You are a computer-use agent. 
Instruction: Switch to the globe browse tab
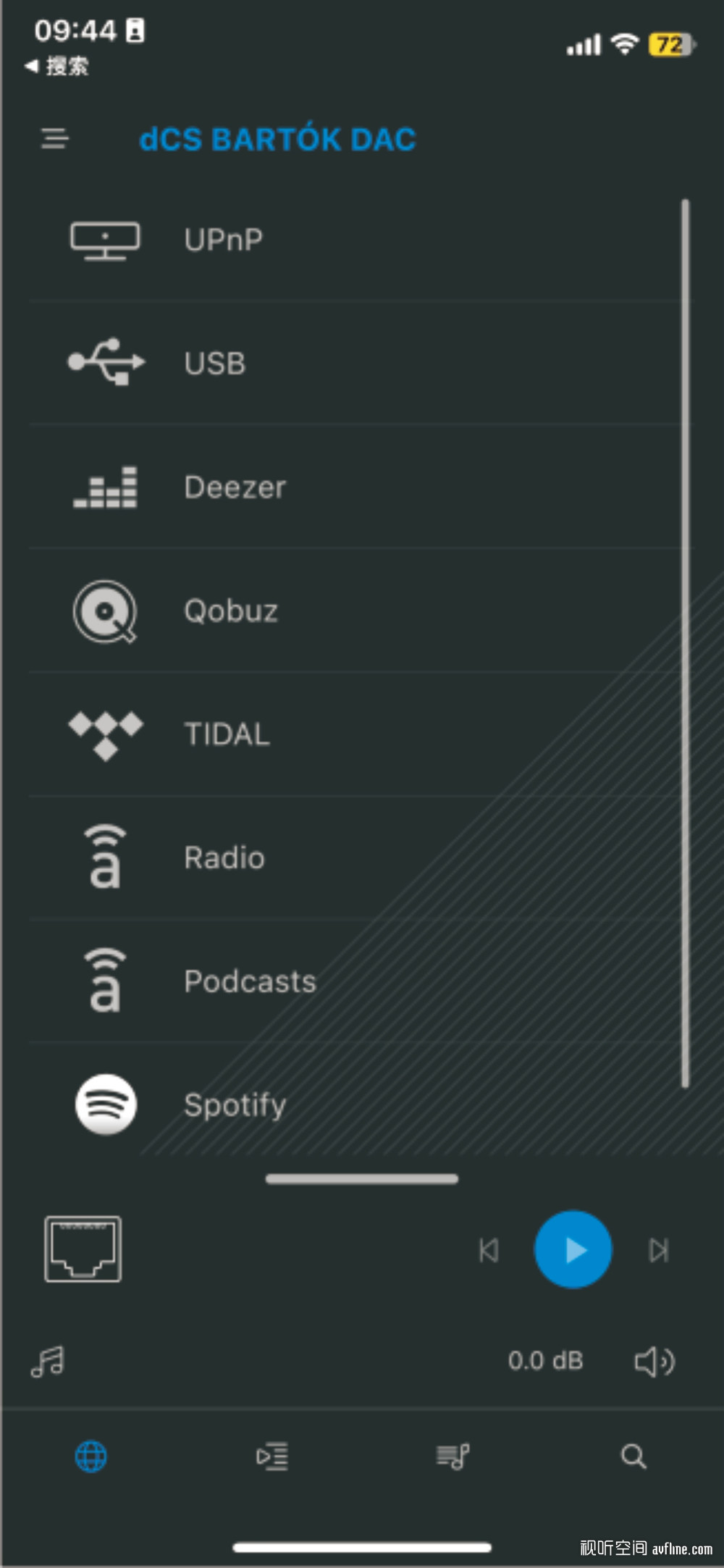(x=91, y=1456)
